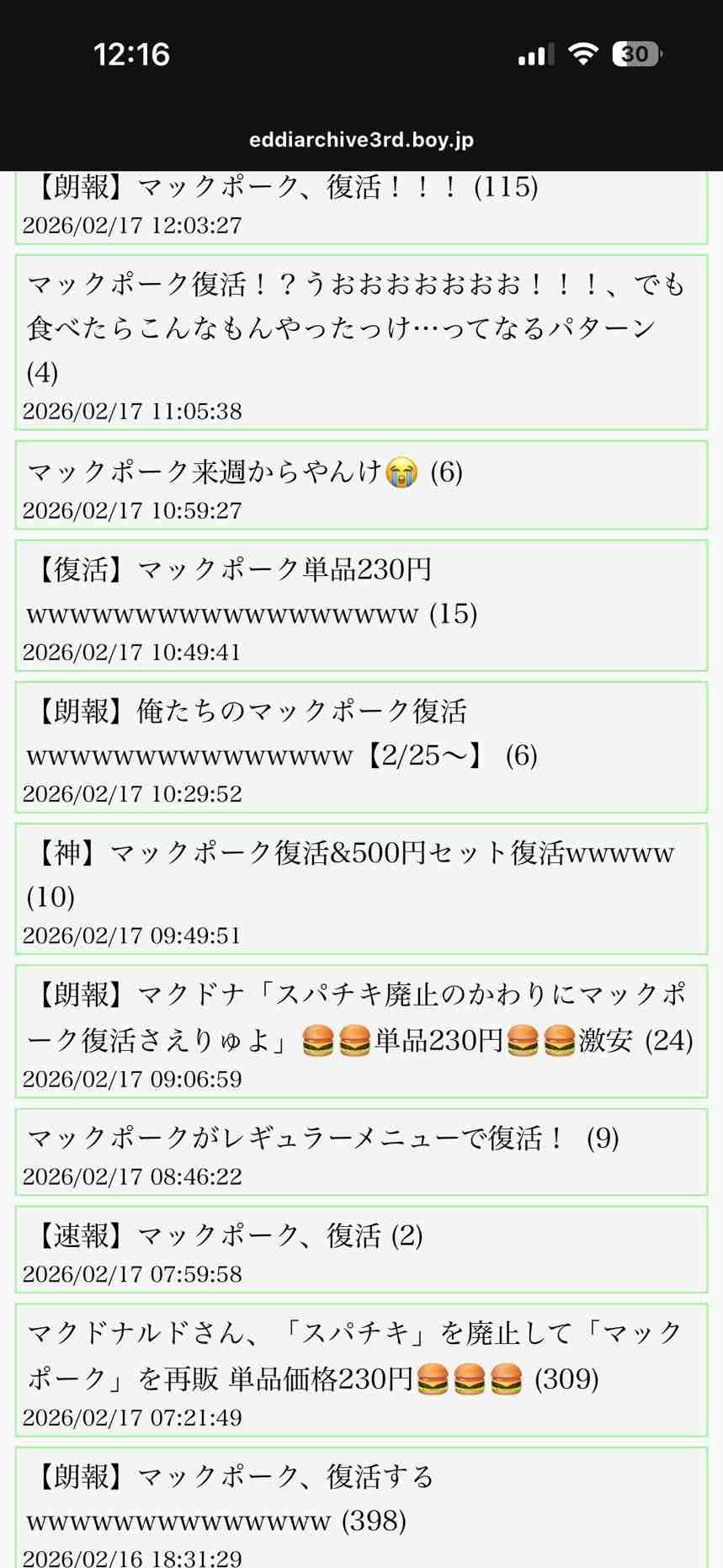Open thread 【朗報】マックポーク、復活する (398)
The width and height of the screenshot is (723, 1568).
(230, 1499)
